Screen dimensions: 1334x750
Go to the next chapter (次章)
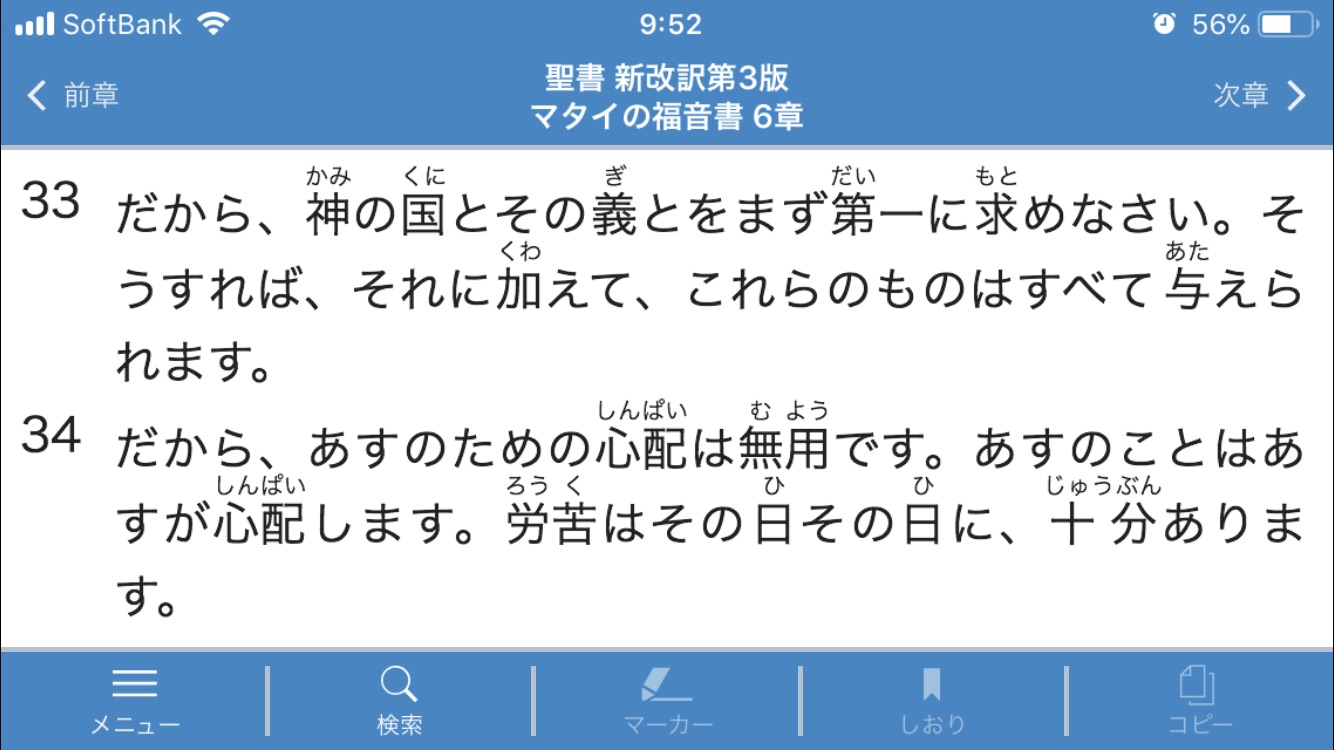click(1259, 96)
